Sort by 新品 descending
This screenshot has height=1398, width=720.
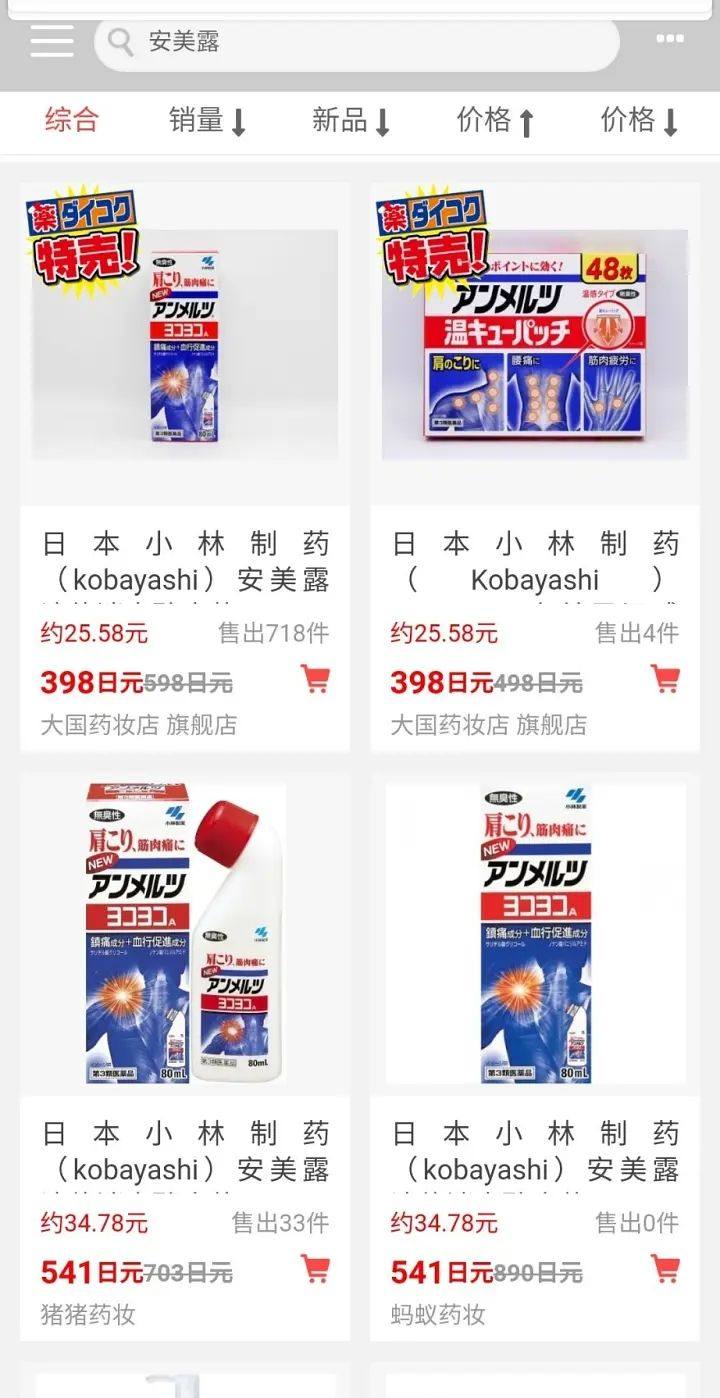[x=351, y=122]
